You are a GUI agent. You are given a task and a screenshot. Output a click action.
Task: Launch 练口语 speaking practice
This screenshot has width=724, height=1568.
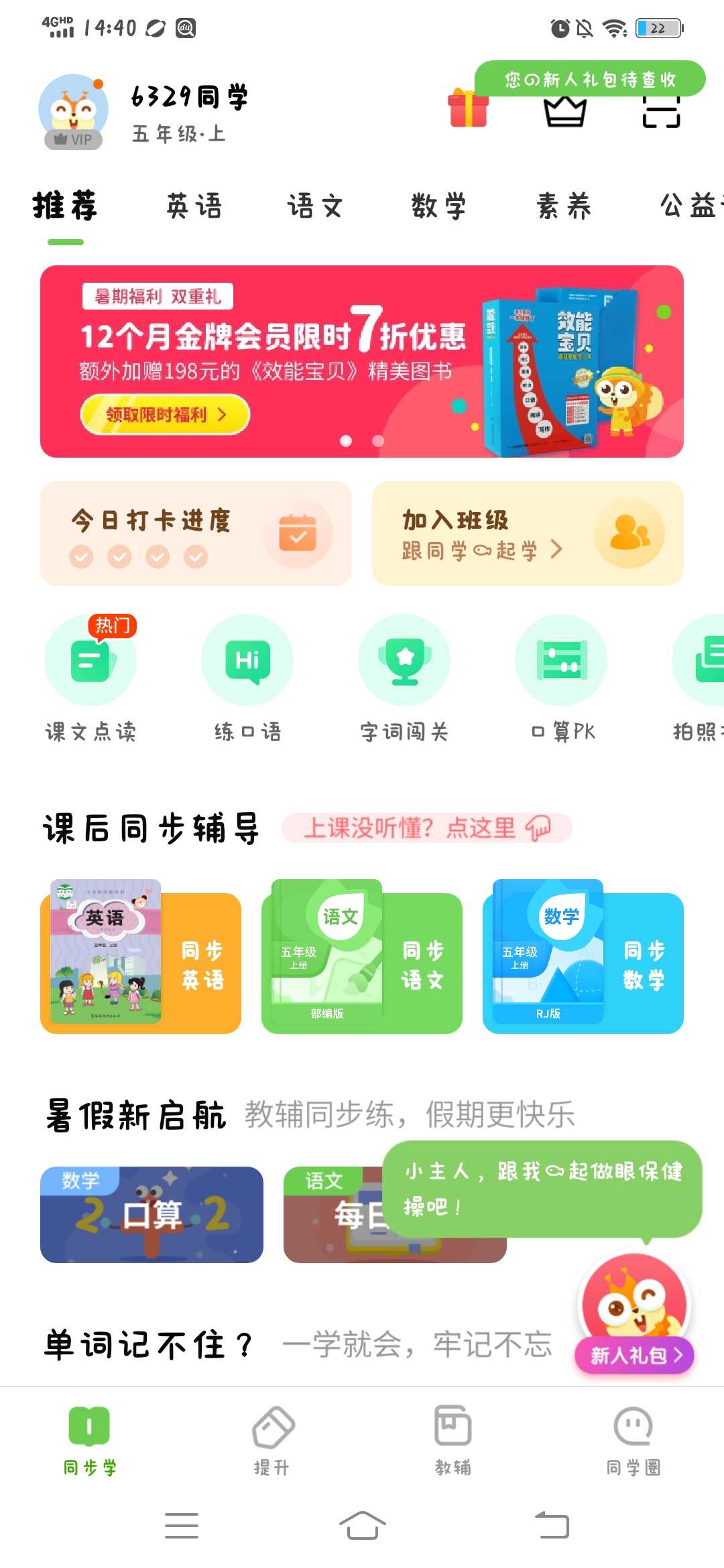tap(247, 678)
